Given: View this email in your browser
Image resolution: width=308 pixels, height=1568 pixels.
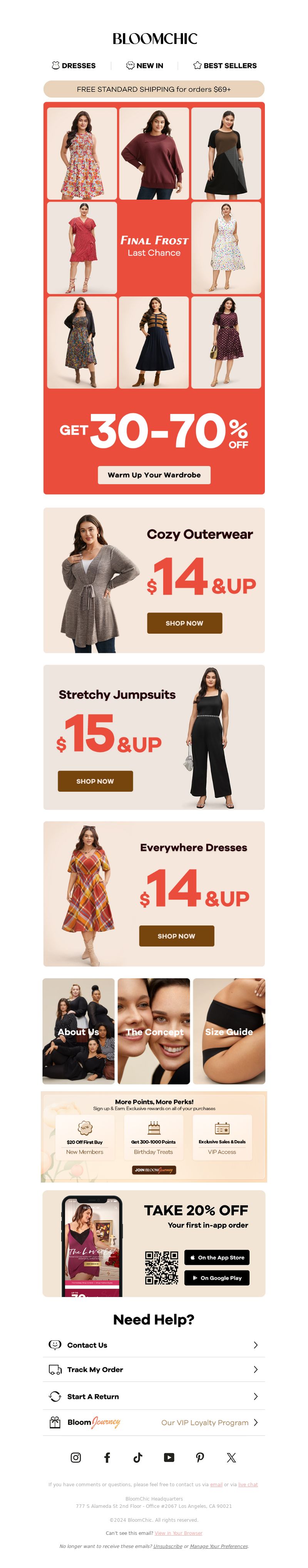Looking at the screenshot, I should coord(178,1533).
